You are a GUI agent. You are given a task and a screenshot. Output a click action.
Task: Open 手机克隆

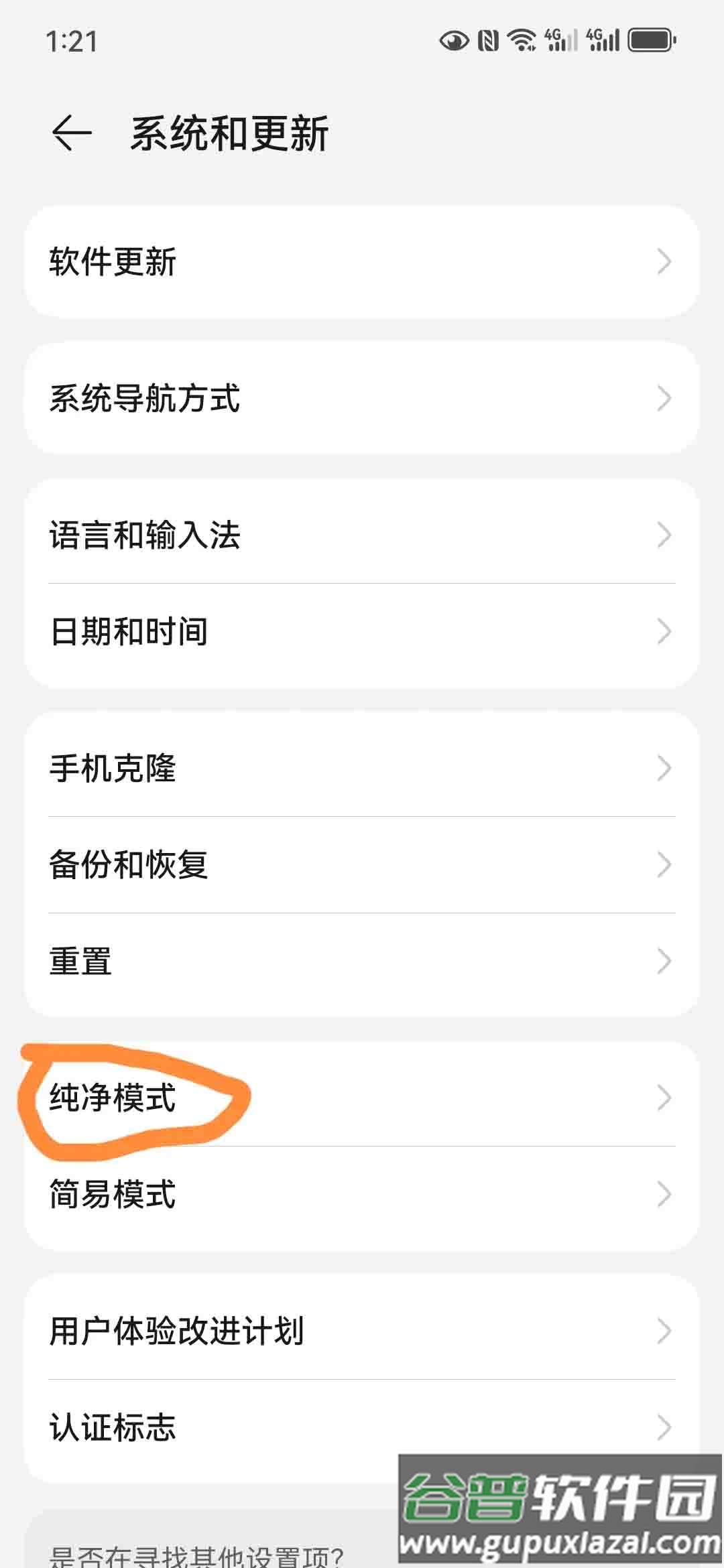coord(362,768)
